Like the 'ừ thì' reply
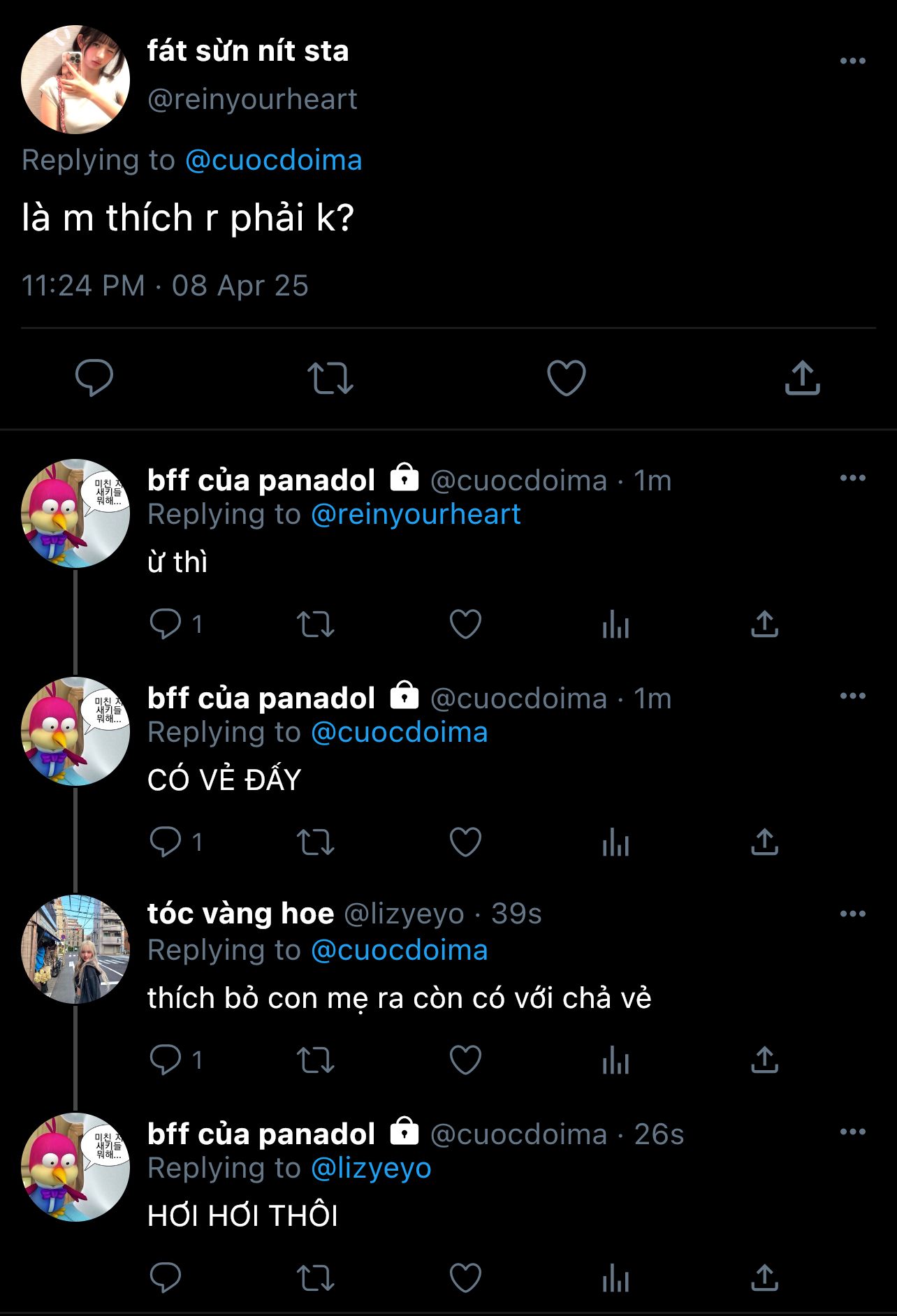Screen dimensions: 897x1316 tap(465, 624)
